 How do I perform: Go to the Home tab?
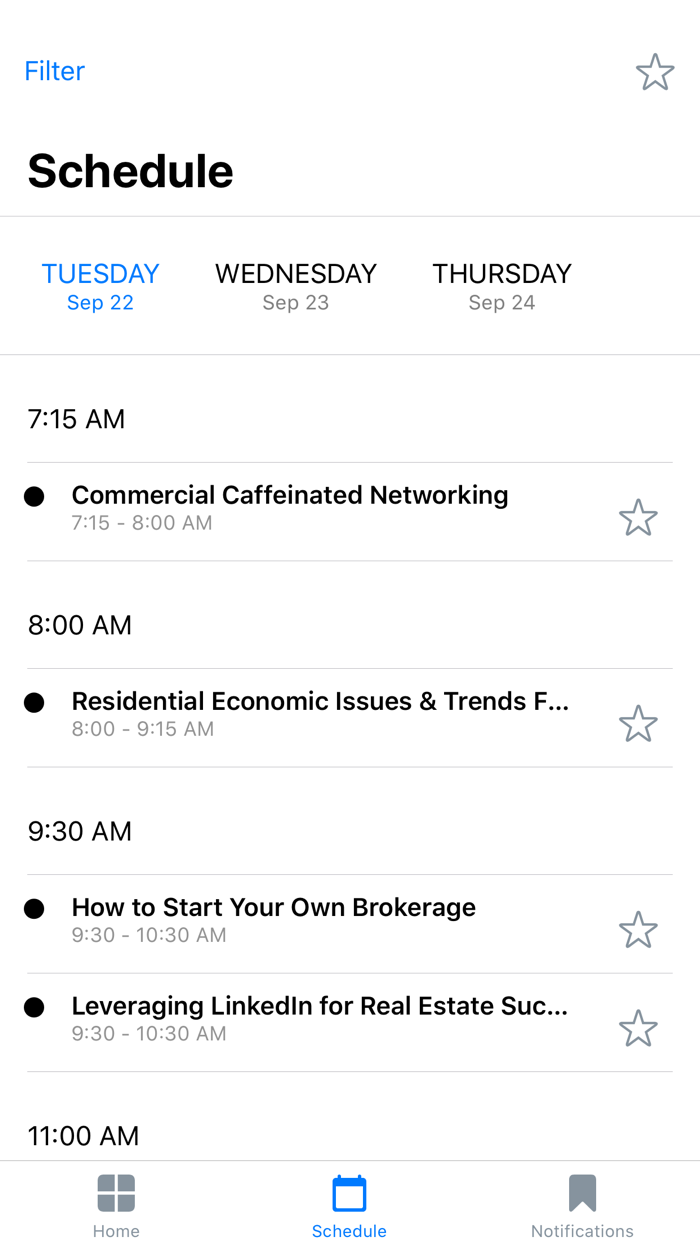(x=116, y=1204)
